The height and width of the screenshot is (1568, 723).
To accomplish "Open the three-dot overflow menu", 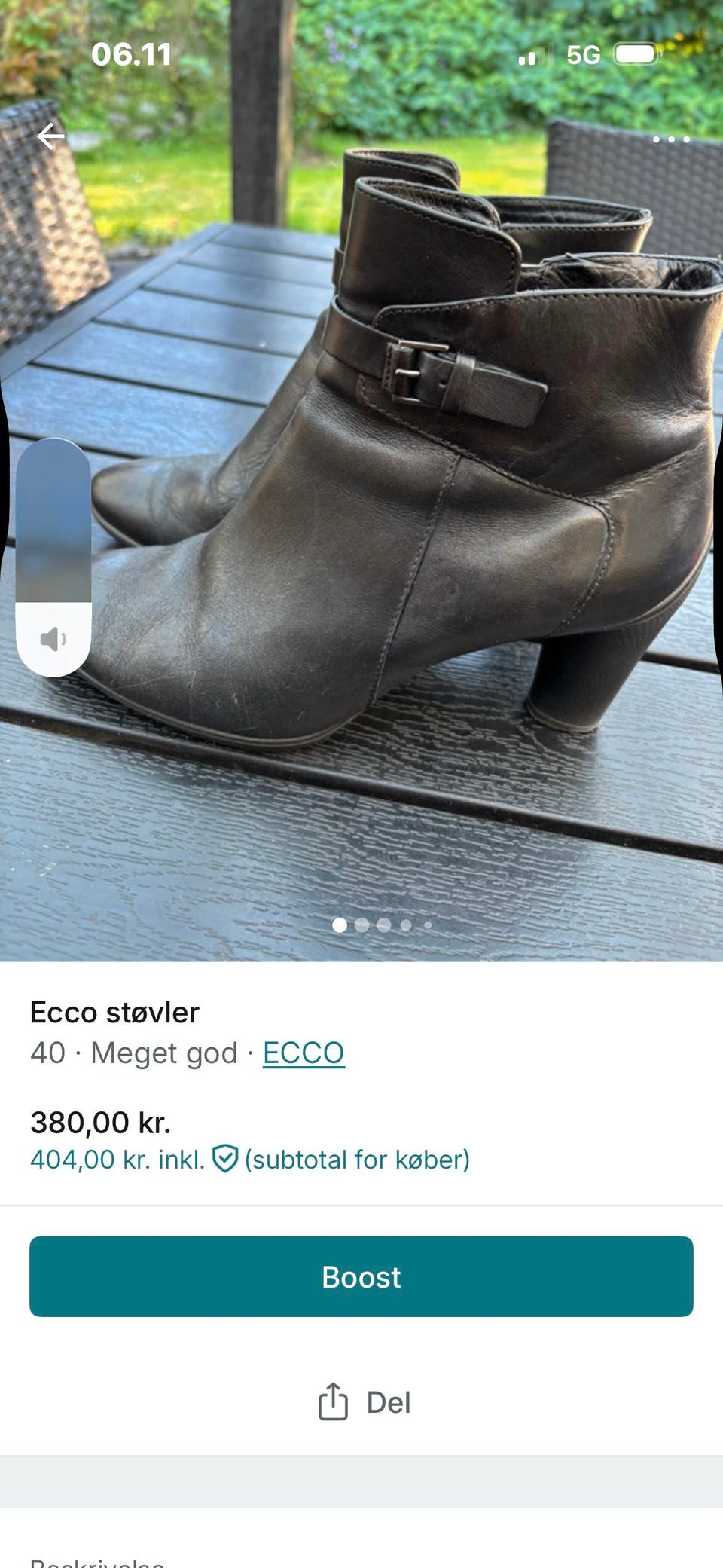I will click(671, 139).
